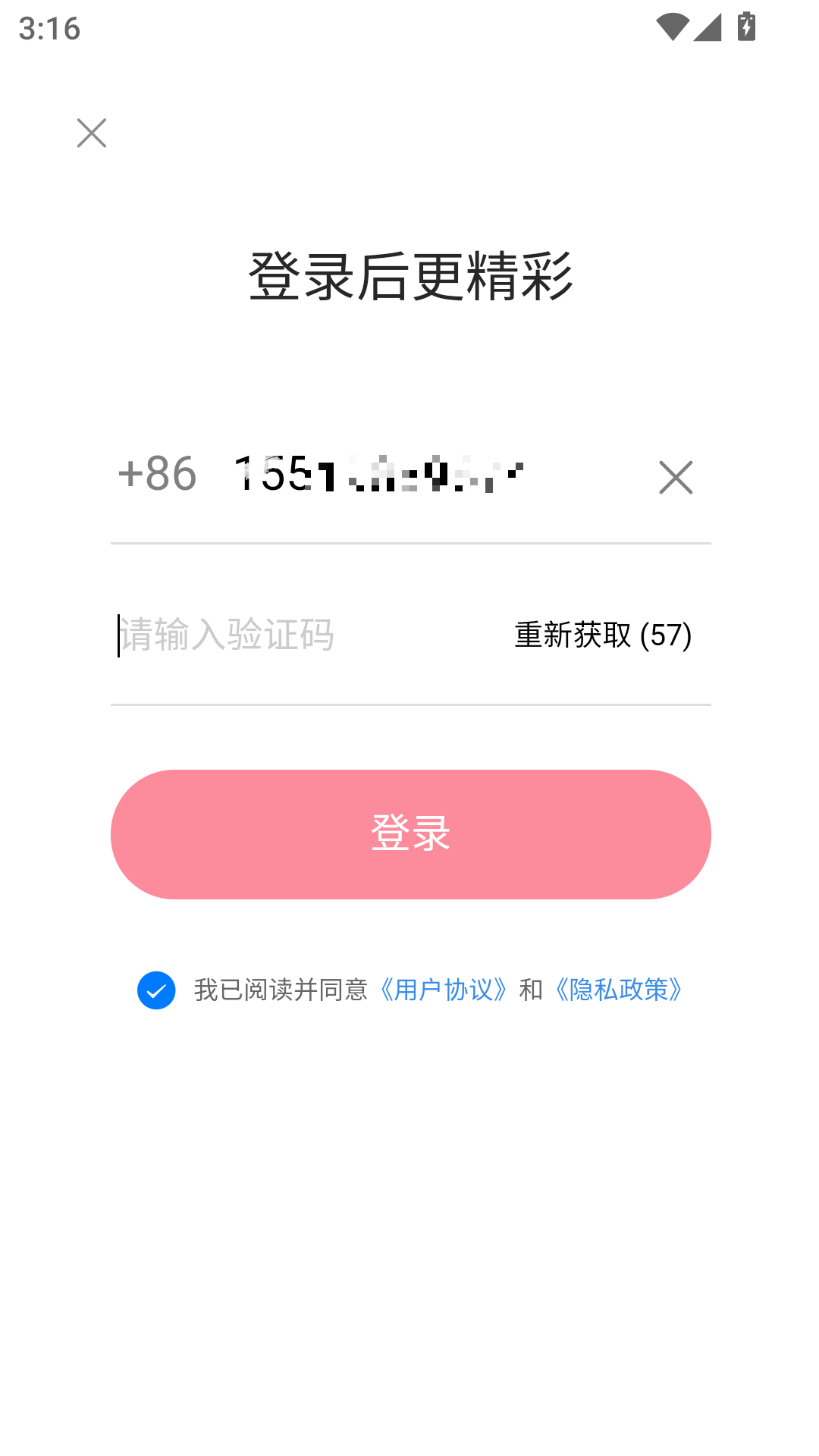Select the +86 country code
This screenshot has height=1456, width=819.
tap(156, 475)
